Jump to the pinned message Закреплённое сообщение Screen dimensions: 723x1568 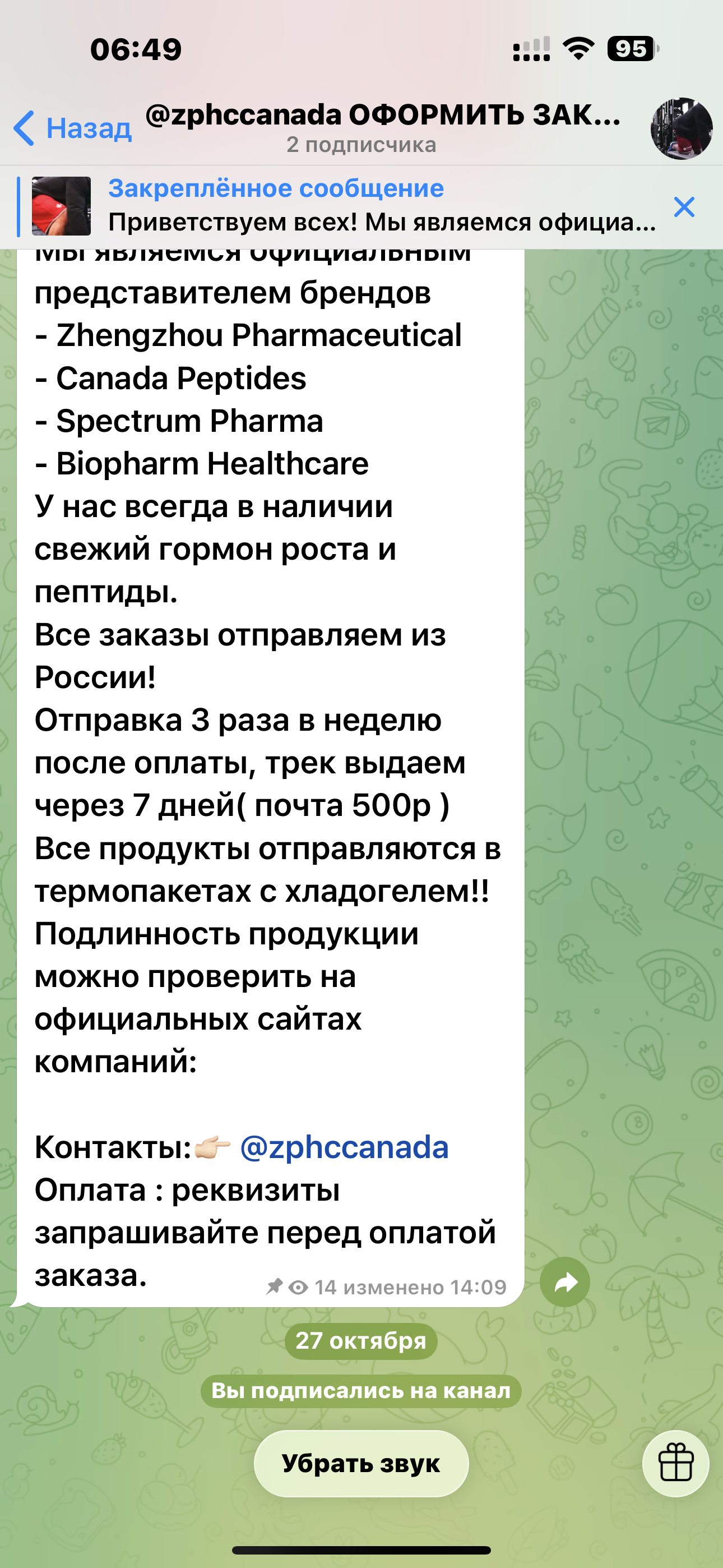click(341, 207)
